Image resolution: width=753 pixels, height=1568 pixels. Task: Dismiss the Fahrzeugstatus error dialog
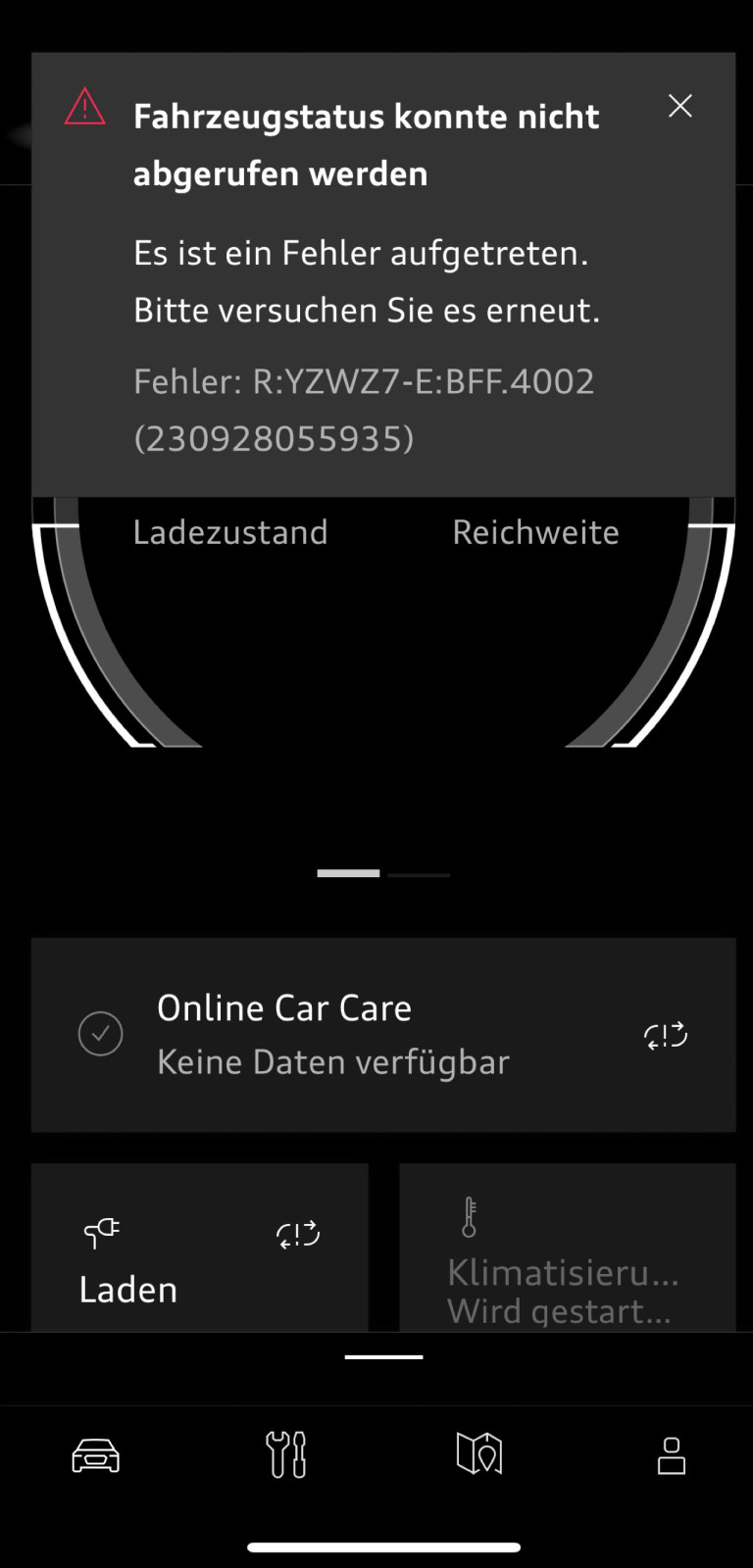pyautogui.click(x=679, y=106)
